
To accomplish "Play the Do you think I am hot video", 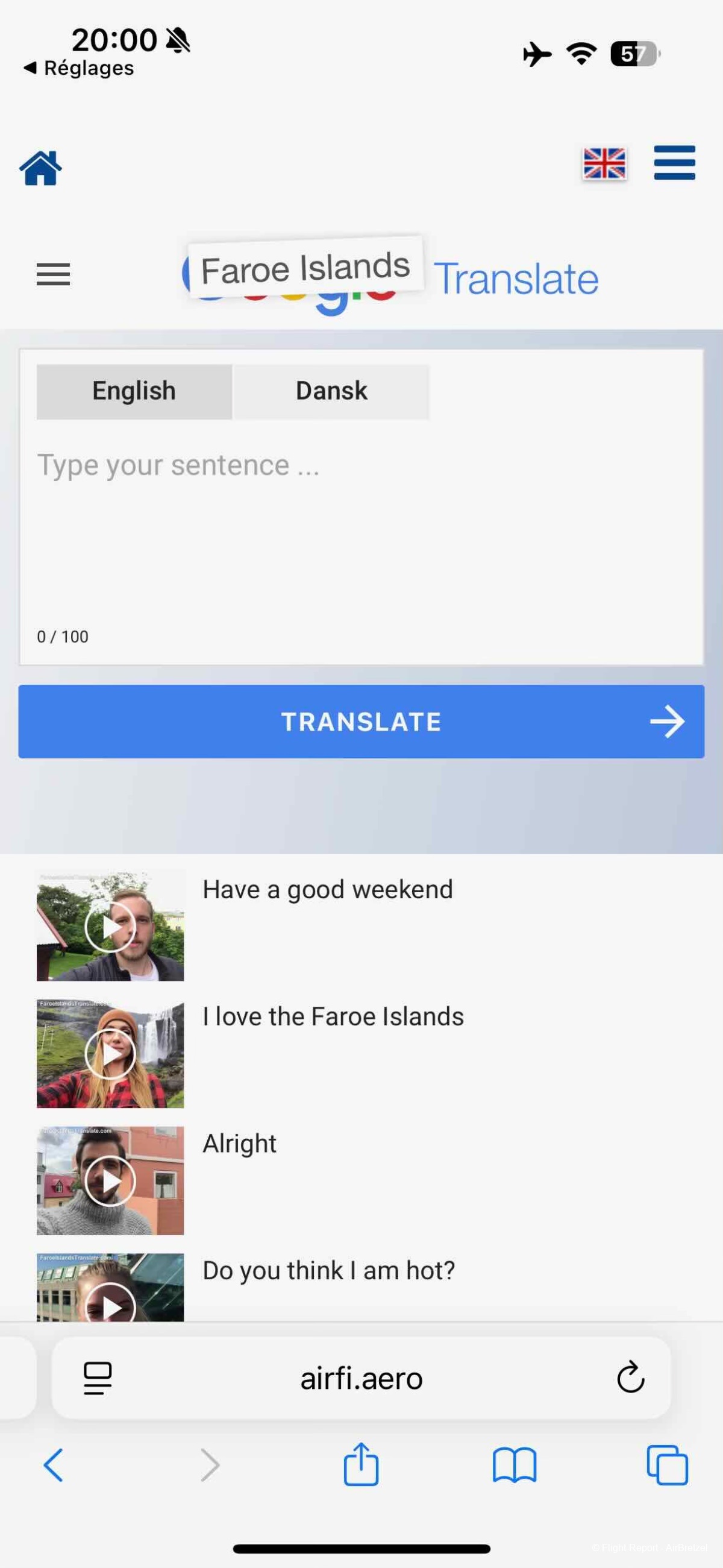I will pos(110,1297).
